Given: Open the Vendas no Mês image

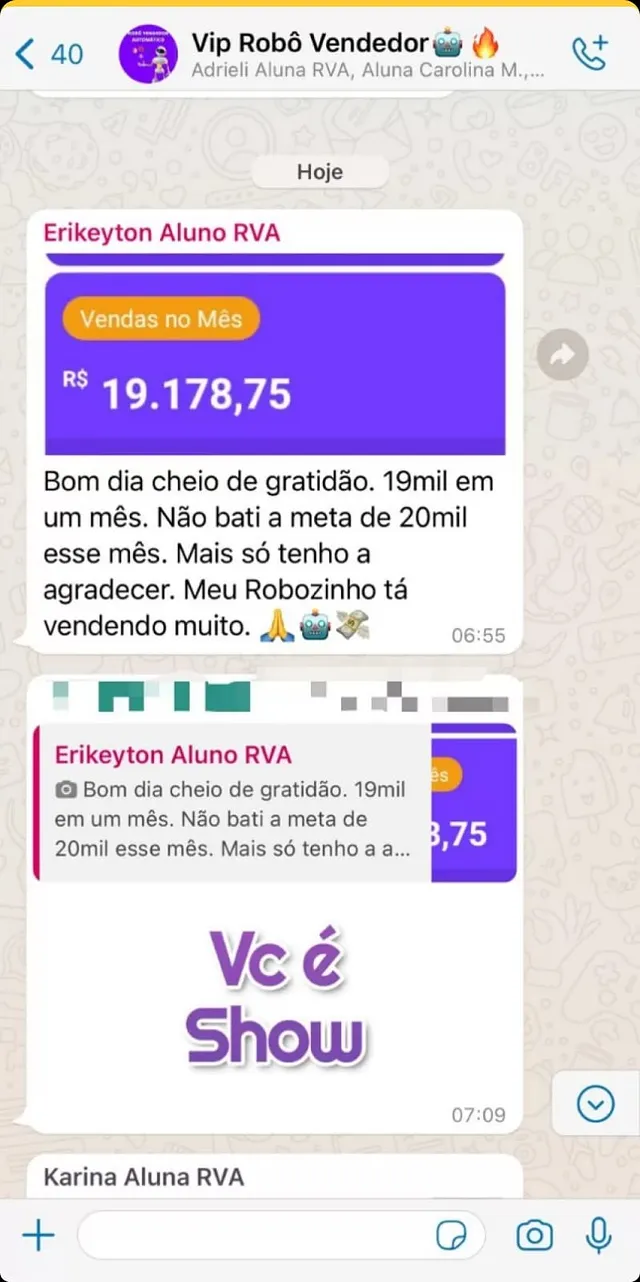Looking at the screenshot, I should click(275, 360).
